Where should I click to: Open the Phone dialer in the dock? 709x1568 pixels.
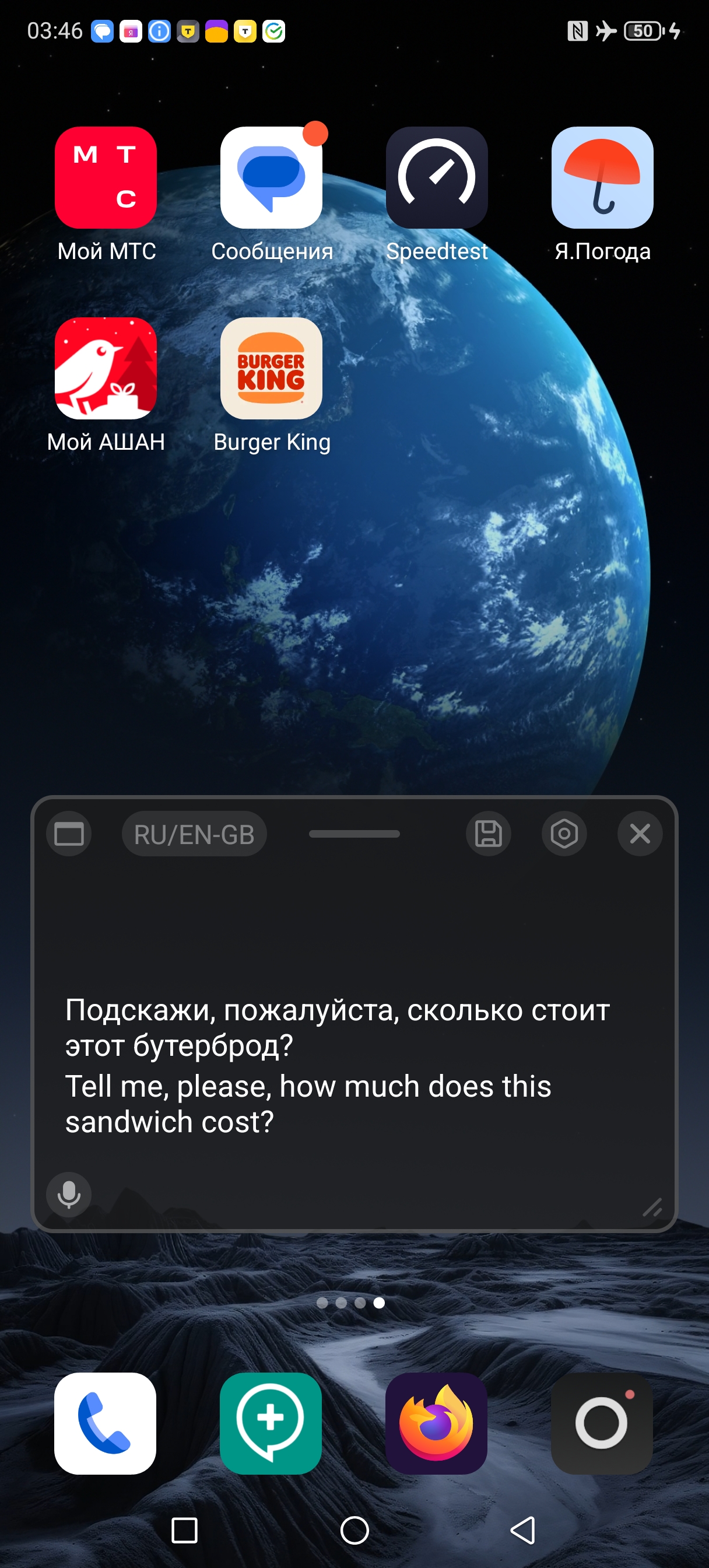pyautogui.click(x=106, y=1423)
